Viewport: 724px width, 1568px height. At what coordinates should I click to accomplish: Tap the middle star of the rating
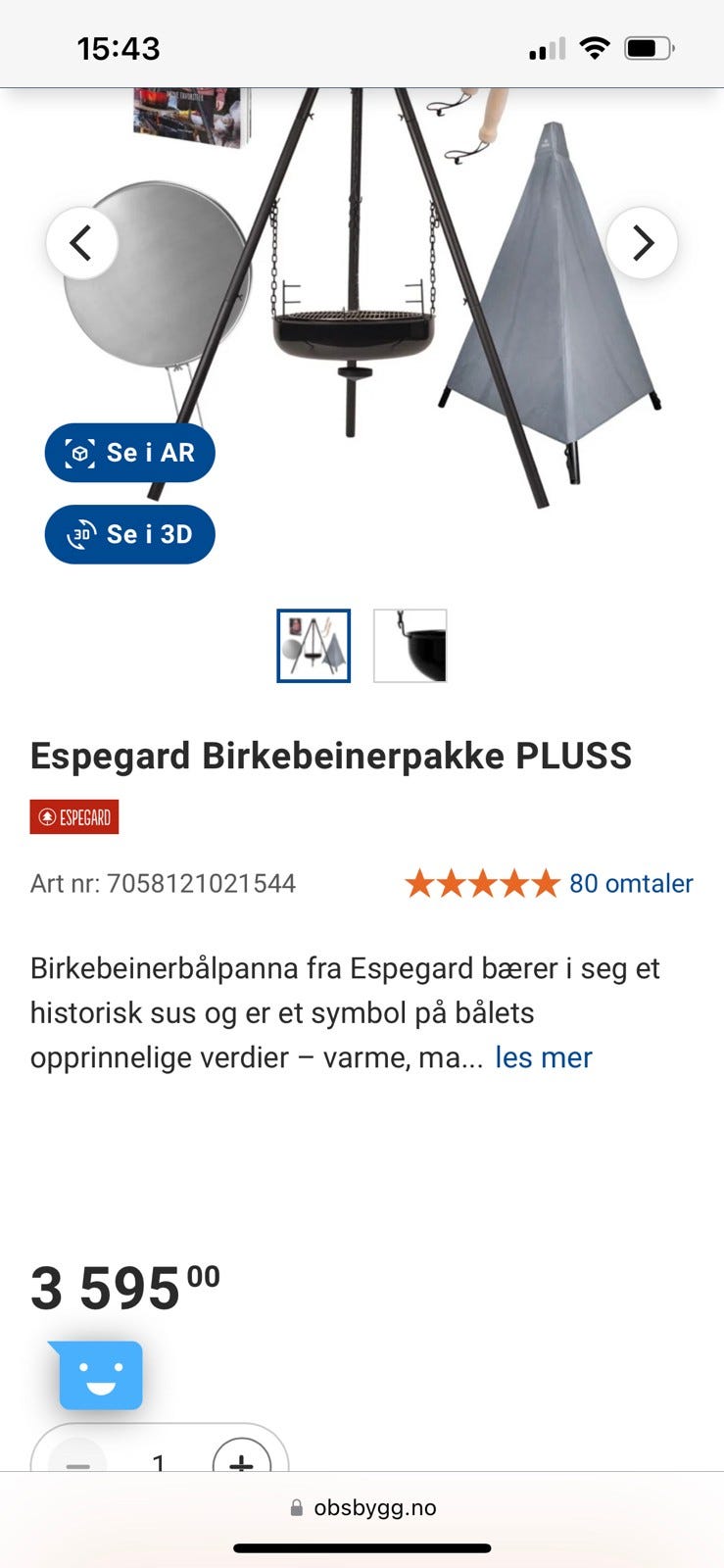point(481,883)
